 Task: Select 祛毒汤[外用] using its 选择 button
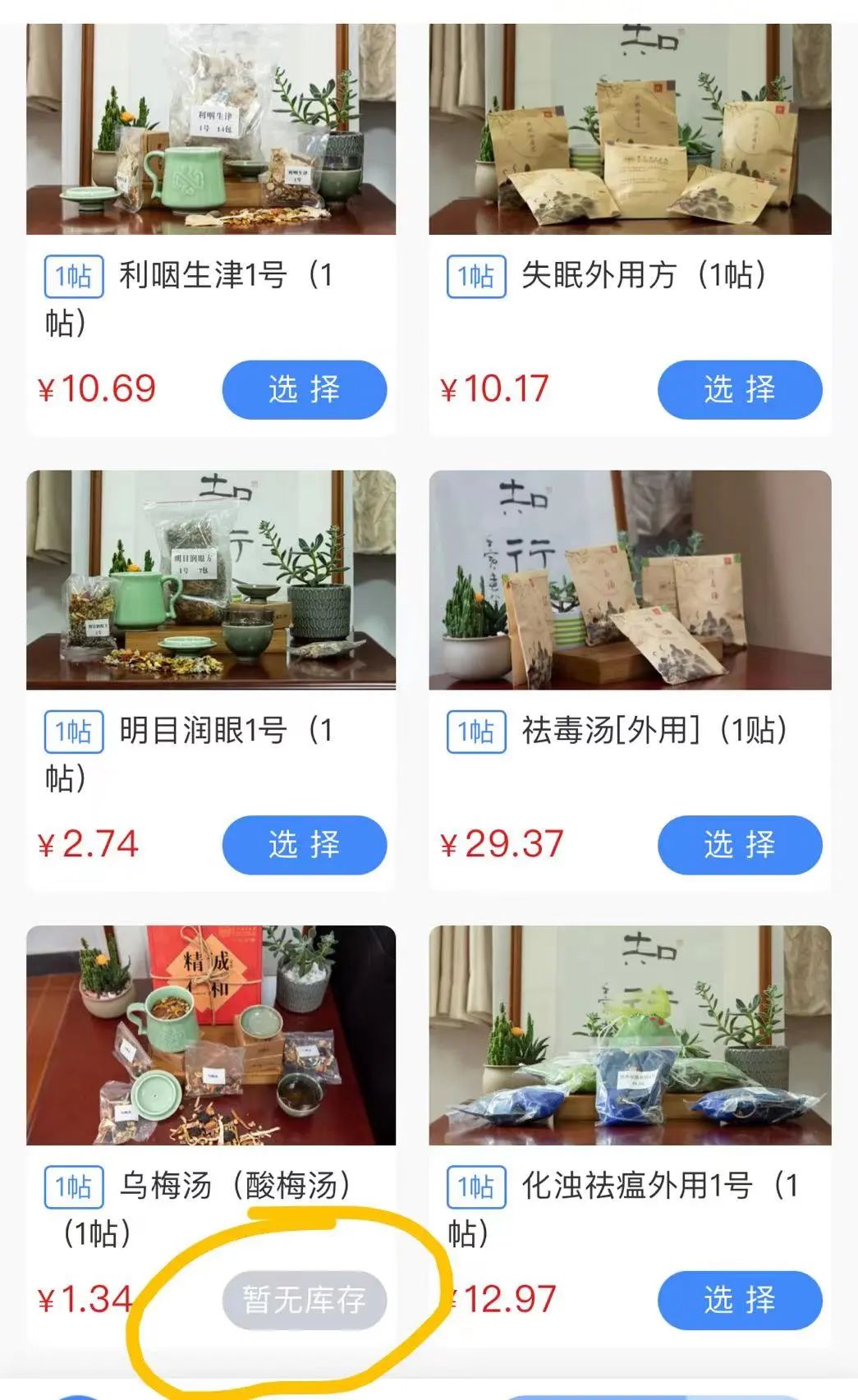click(x=739, y=844)
